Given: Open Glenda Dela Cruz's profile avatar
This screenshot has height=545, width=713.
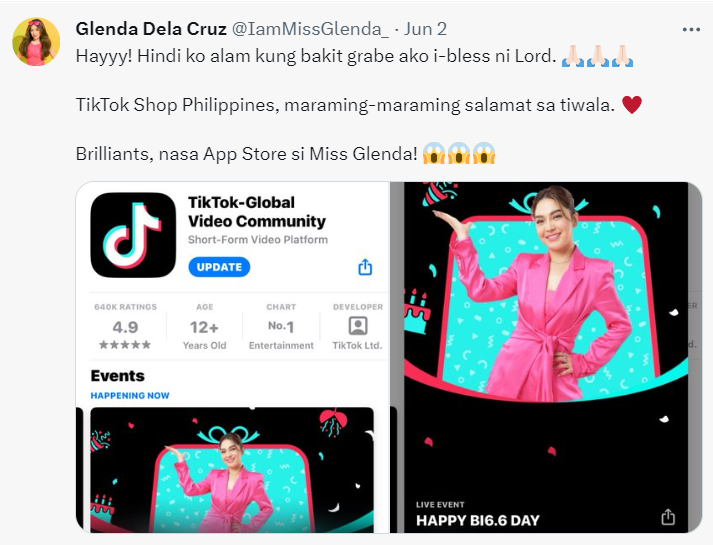Looking at the screenshot, I should coord(36,42).
